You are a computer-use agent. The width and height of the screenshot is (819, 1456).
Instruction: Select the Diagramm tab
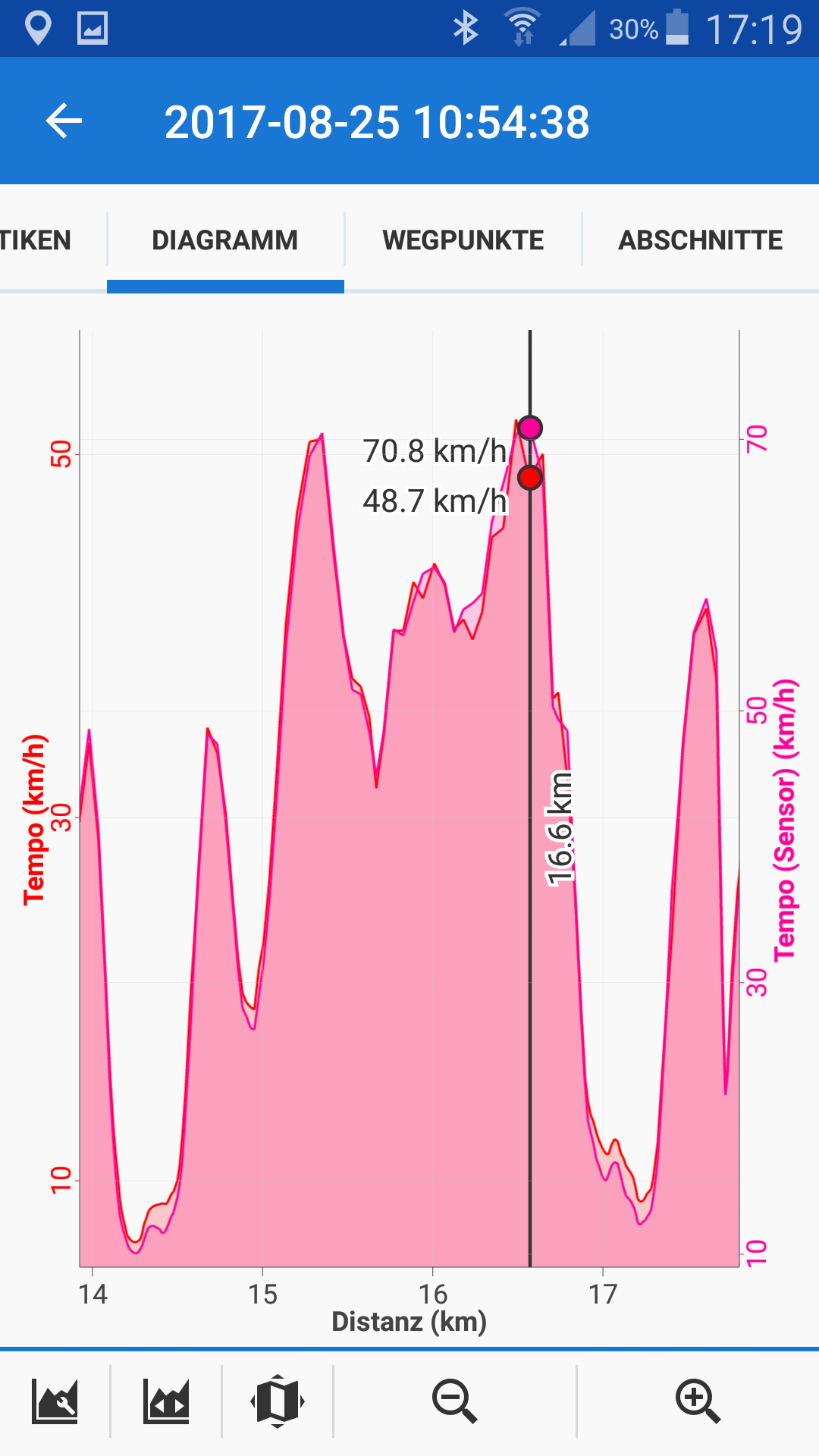tap(224, 240)
